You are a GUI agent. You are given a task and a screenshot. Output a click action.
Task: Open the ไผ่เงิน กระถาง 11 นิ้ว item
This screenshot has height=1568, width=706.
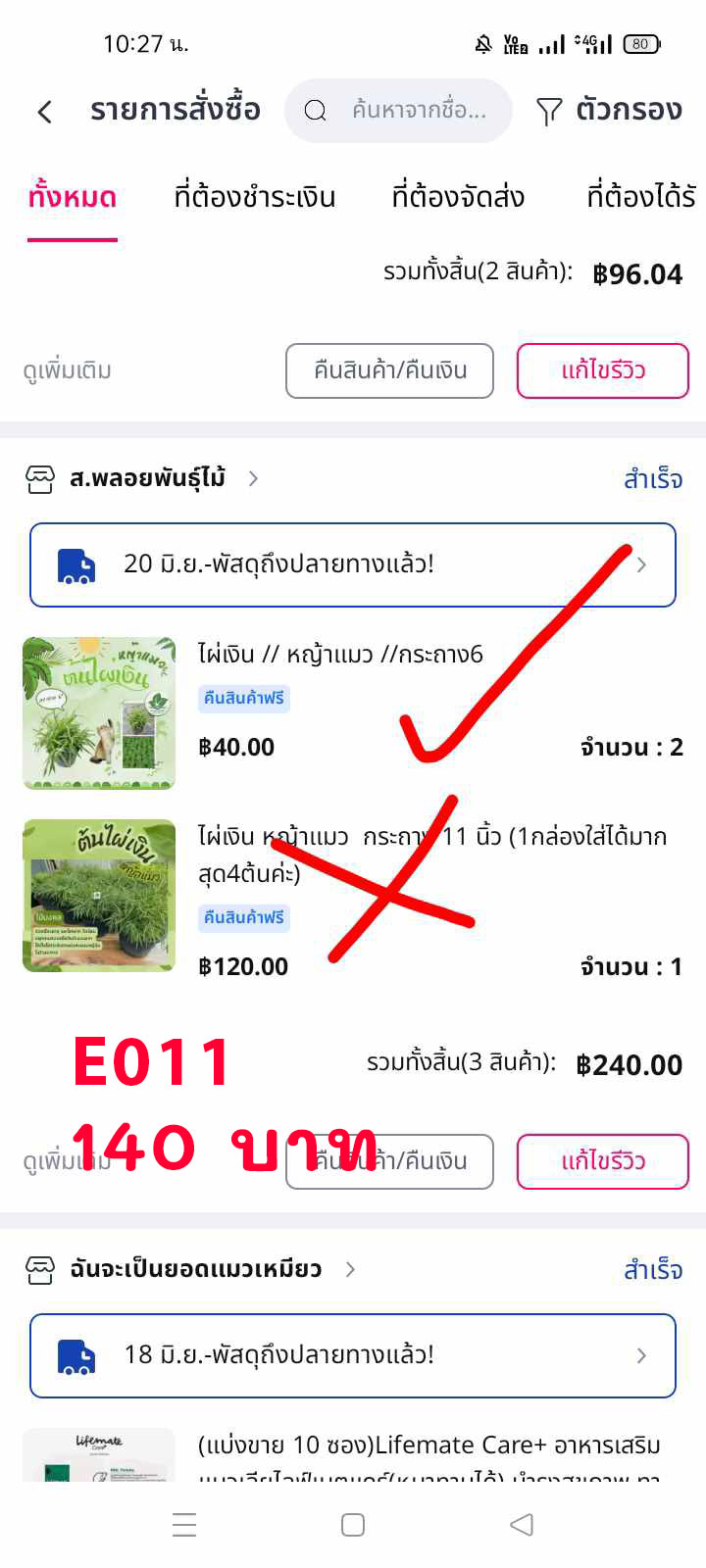(353, 896)
